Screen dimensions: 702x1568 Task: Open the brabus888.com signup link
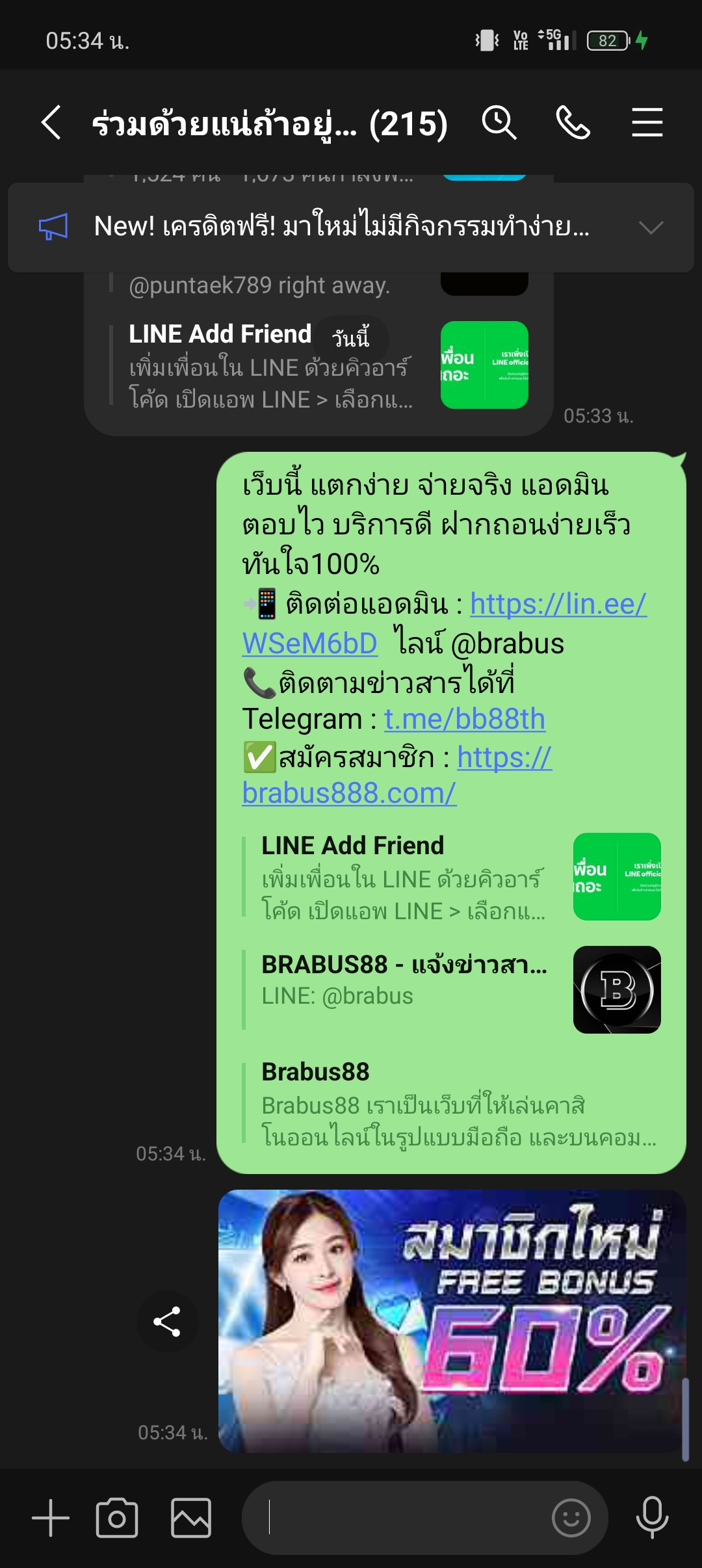349,793
